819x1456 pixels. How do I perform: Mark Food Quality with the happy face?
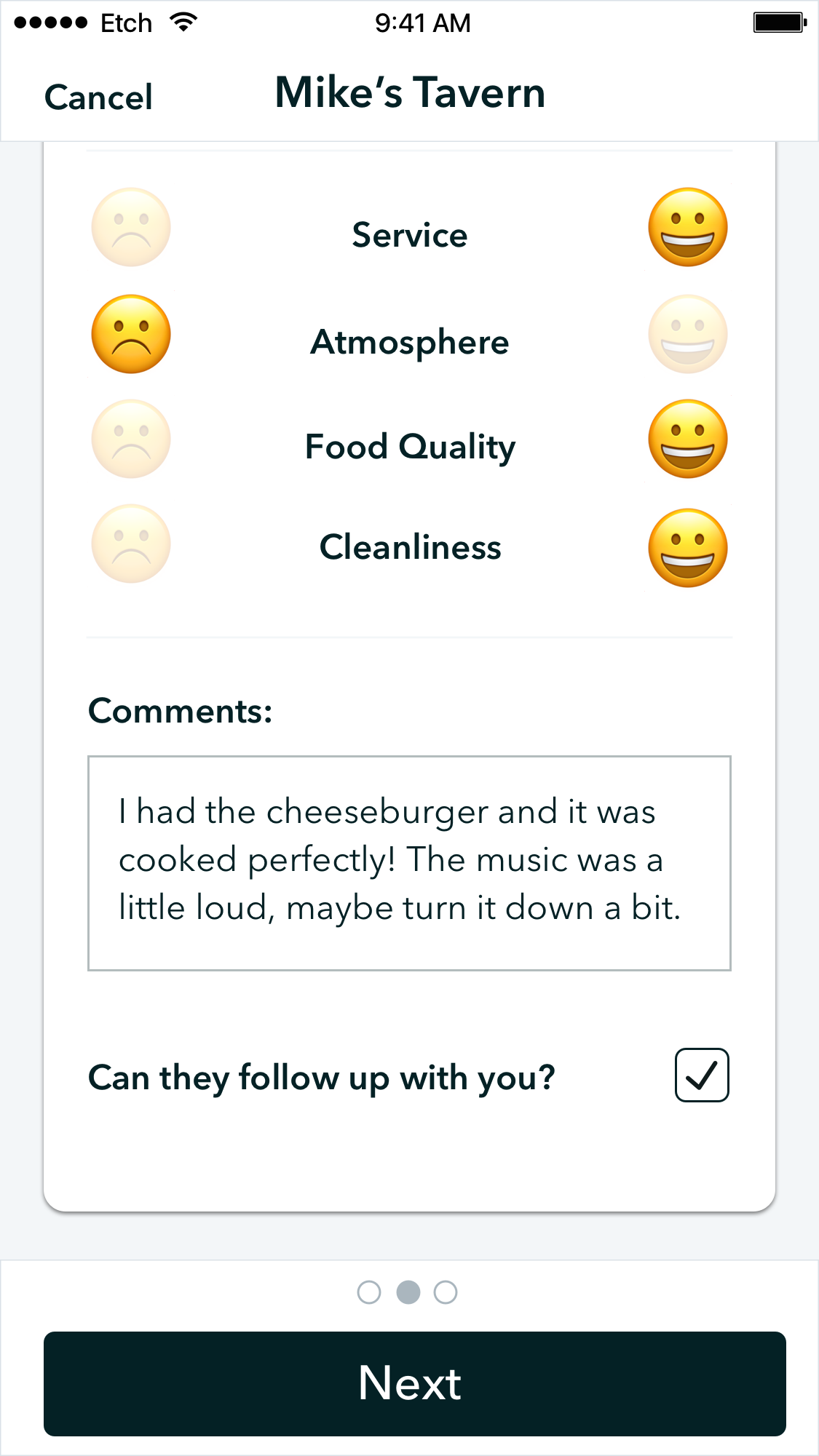tap(688, 439)
